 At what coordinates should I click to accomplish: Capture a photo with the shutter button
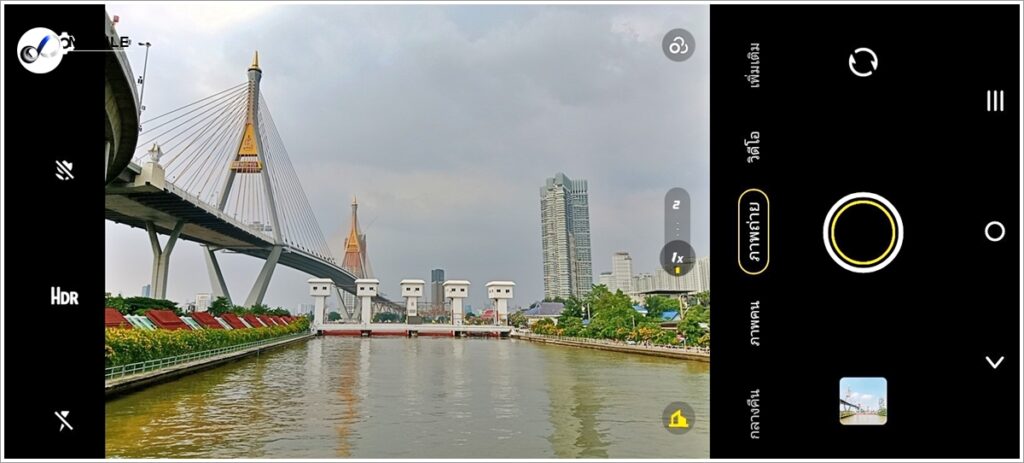point(862,232)
